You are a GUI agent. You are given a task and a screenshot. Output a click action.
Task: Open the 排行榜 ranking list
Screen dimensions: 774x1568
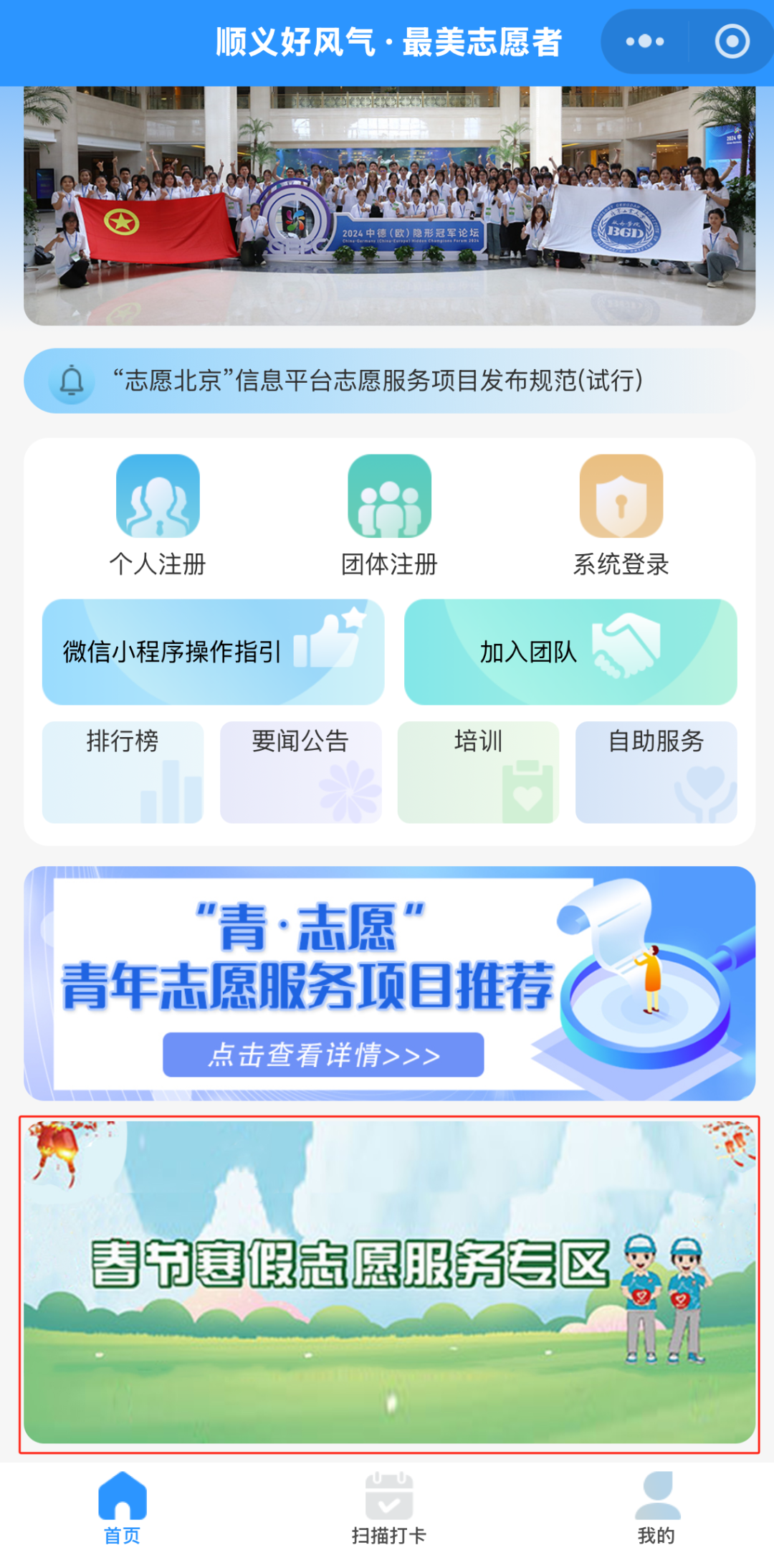(123, 771)
